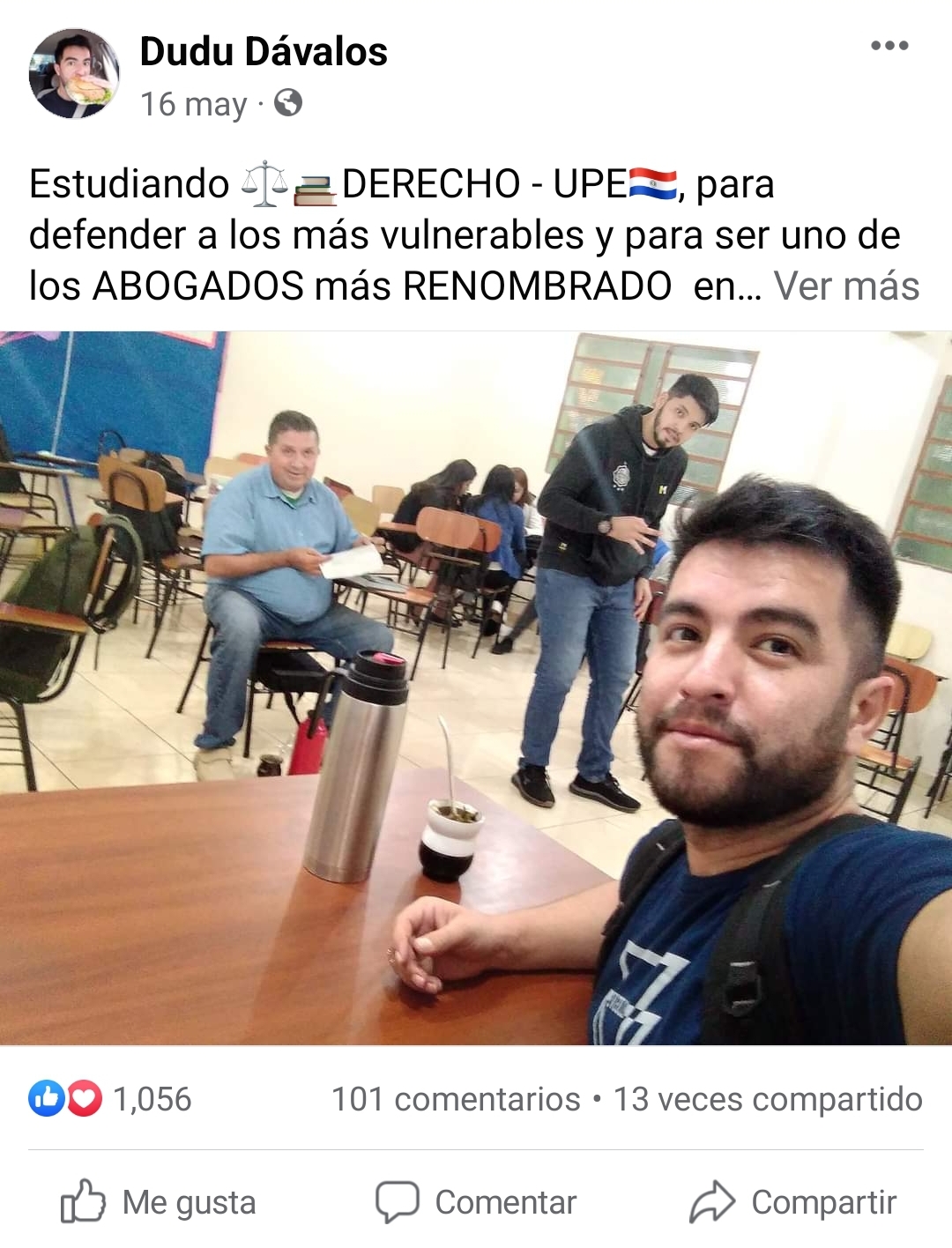Screen dimensions: 952x1248
Task: See the 13 veces compartido list
Action: coord(767,1099)
